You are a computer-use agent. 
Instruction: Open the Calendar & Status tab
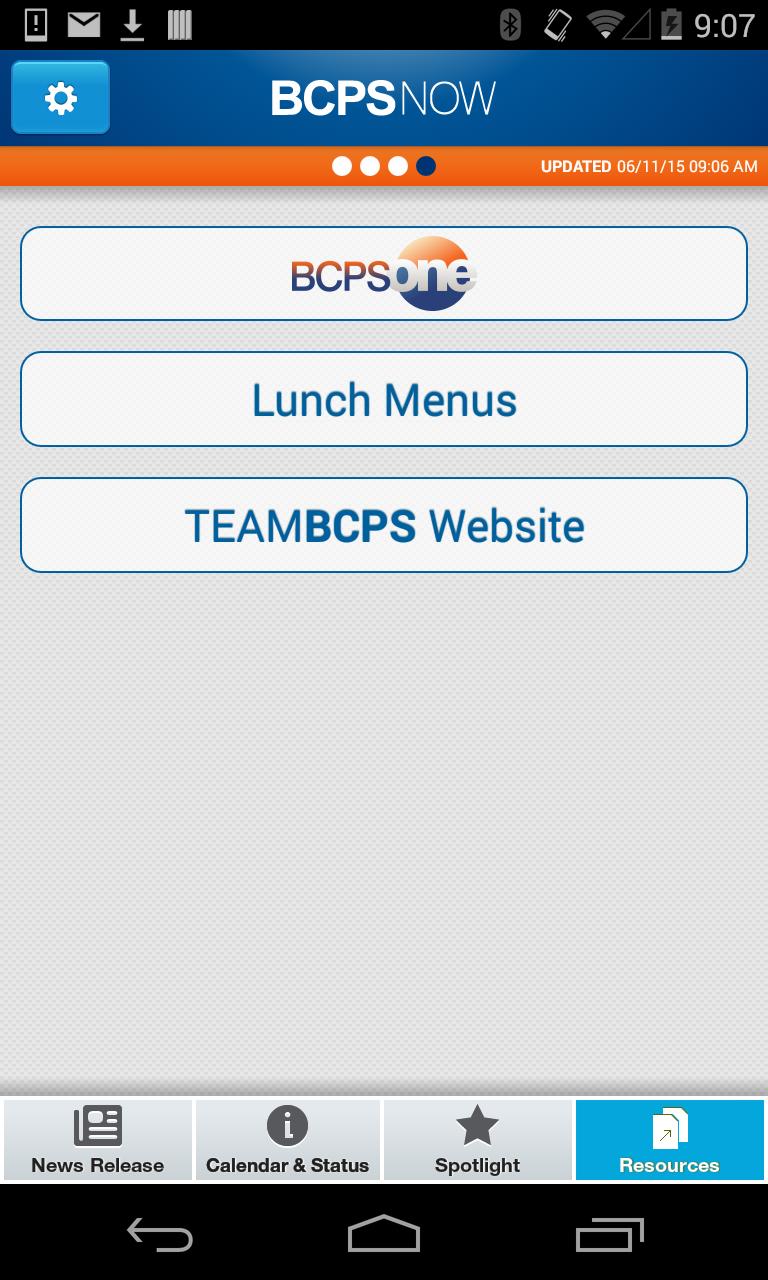(x=287, y=1140)
